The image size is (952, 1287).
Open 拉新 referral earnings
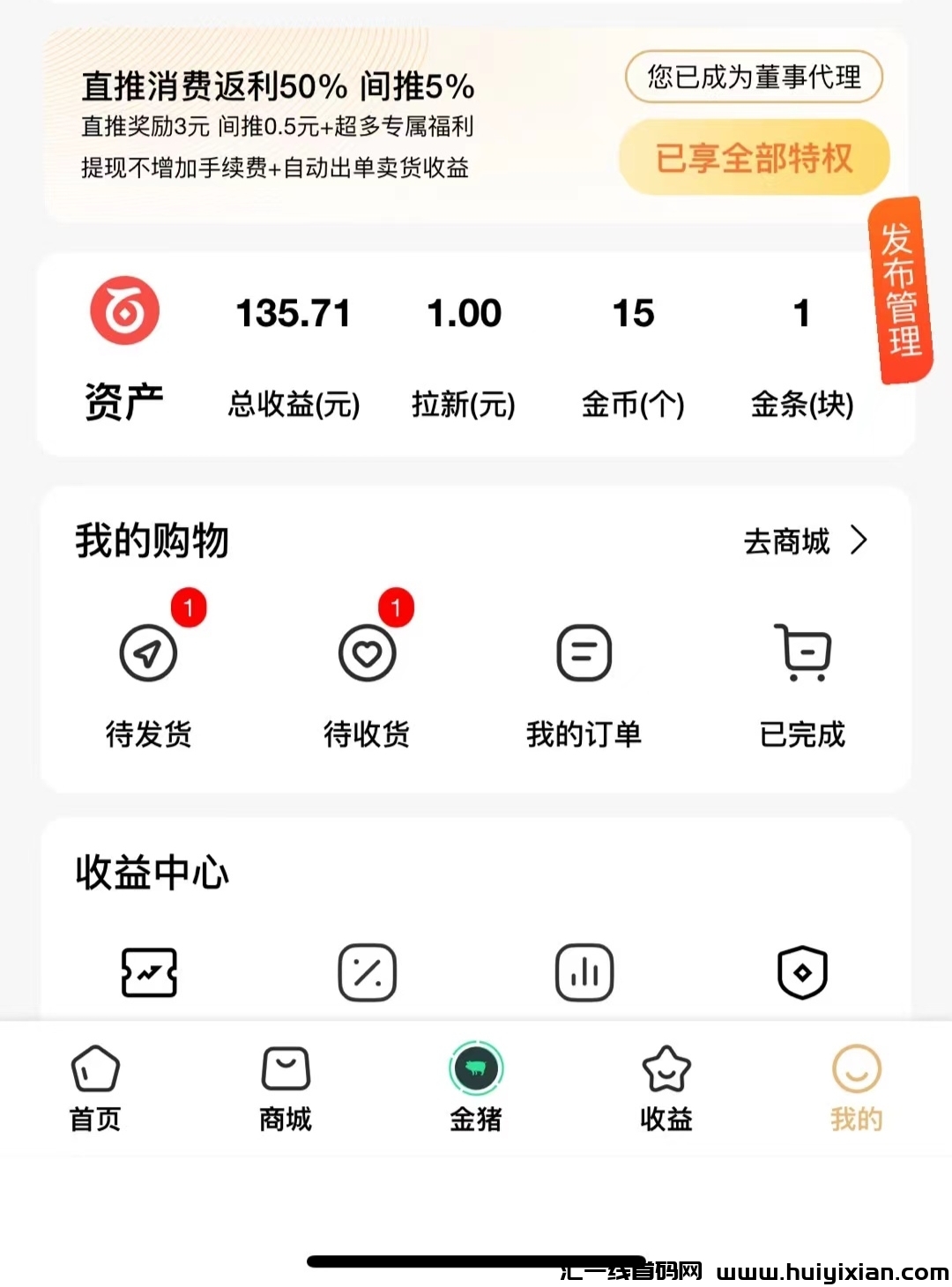464,353
